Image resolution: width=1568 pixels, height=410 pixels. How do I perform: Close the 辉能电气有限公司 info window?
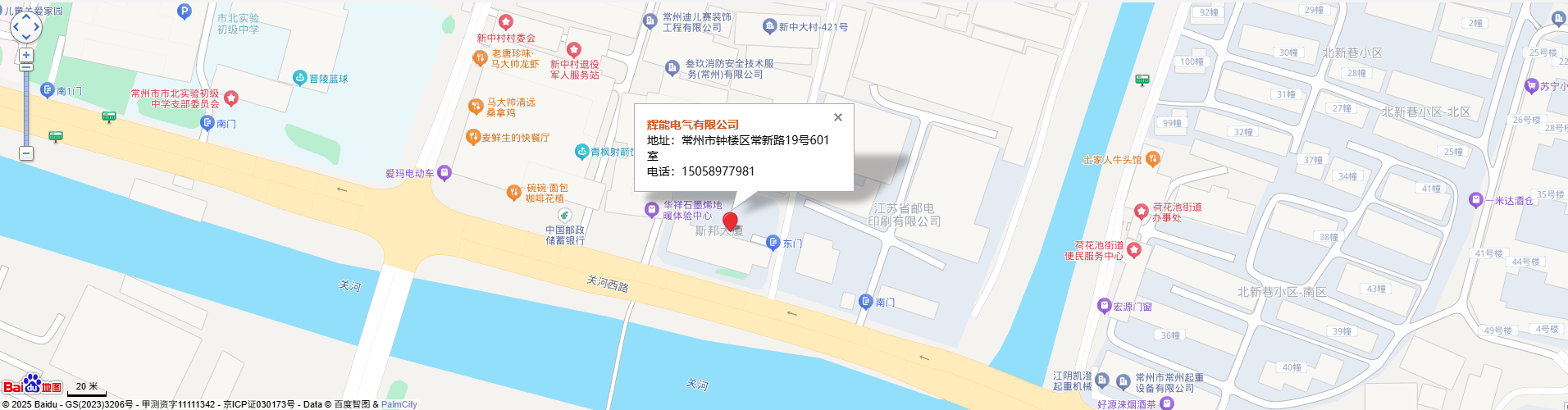point(837,117)
